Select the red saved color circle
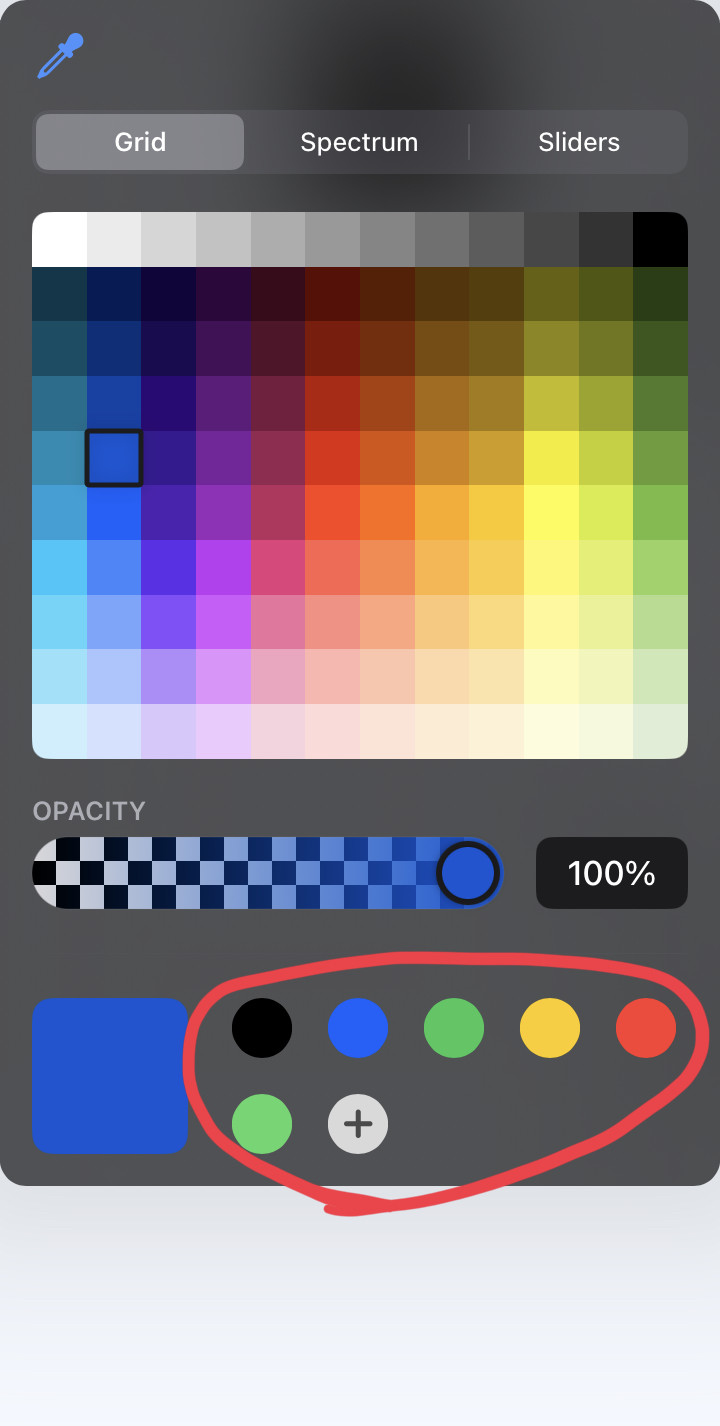This screenshot has height=1426, width=720. click(x=645, y=1027)
